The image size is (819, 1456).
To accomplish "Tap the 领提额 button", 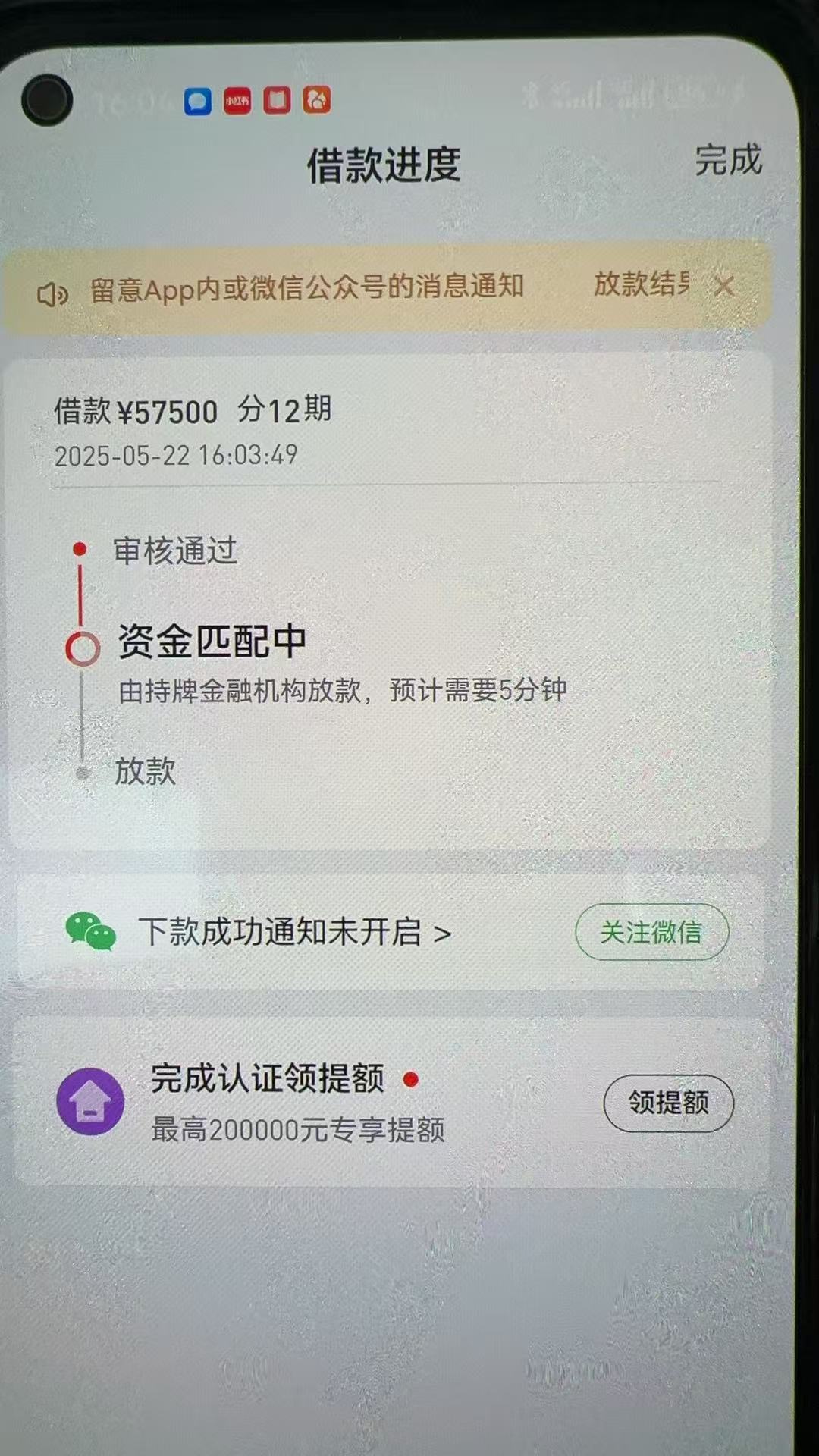I will (x=668, y=1103).
